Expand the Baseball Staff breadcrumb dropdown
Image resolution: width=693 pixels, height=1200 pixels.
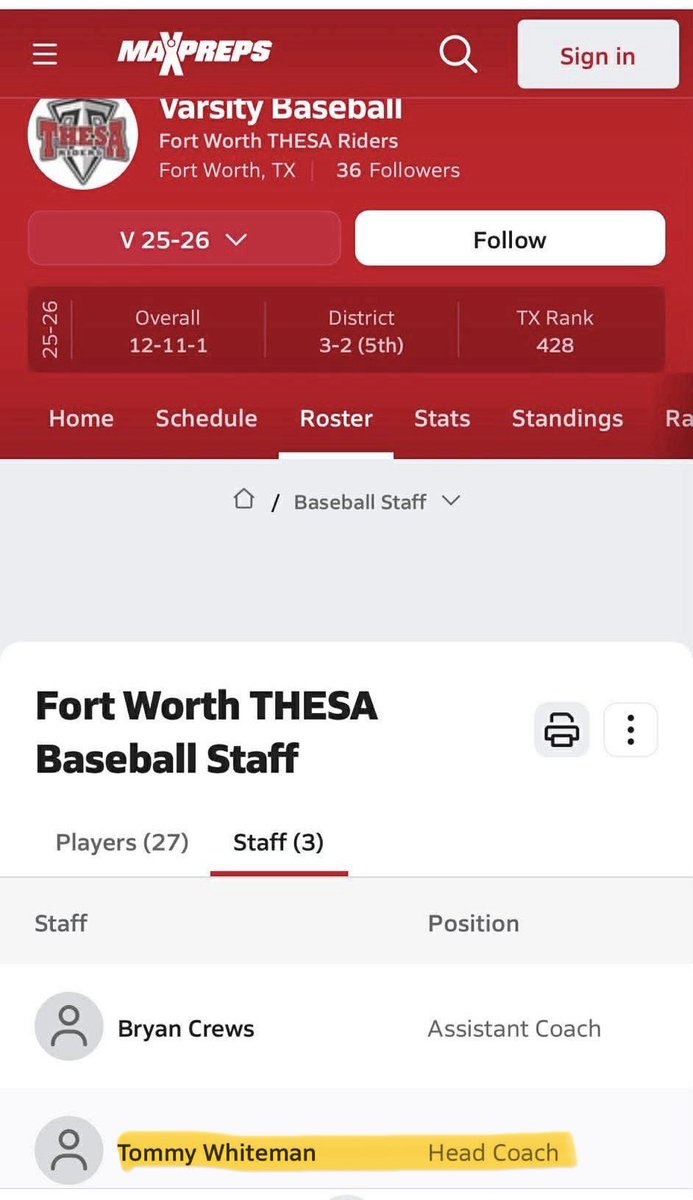[376, 501]
